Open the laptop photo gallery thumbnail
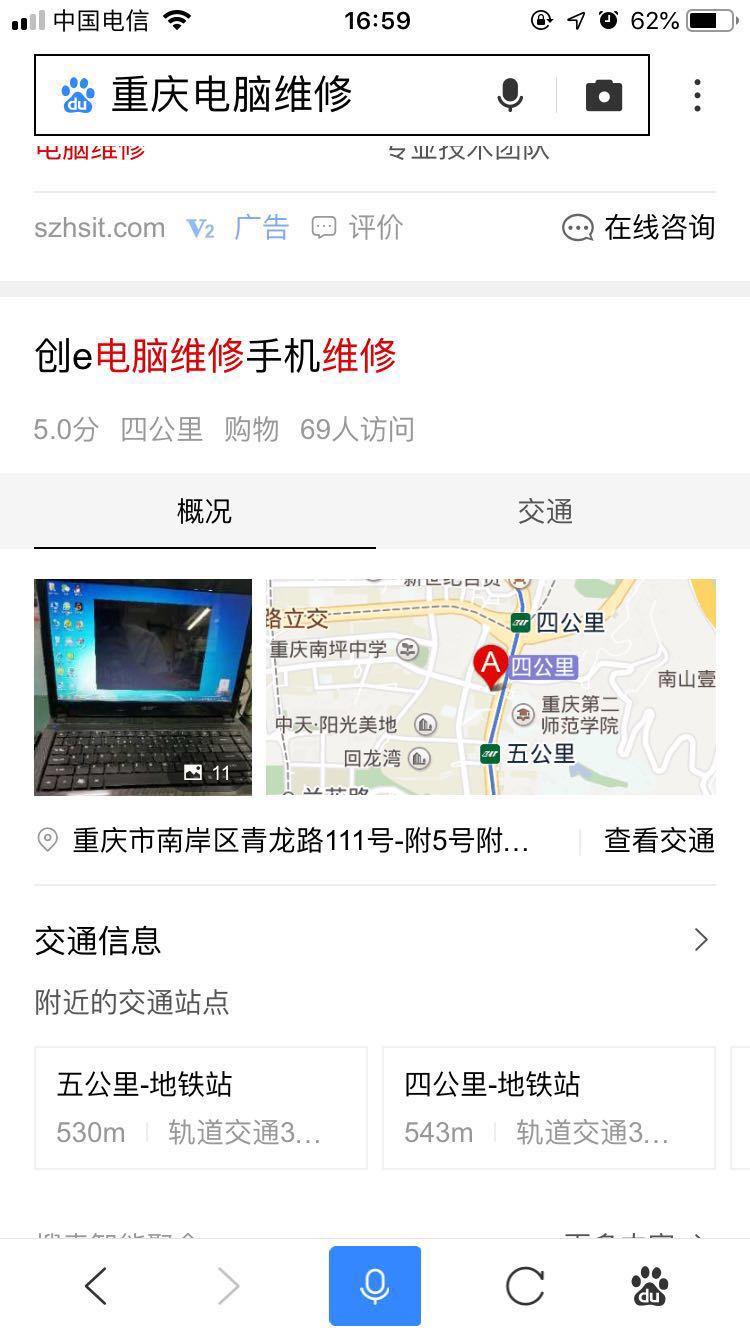This screenshot has width=750, height=1334. coord(142,687)
